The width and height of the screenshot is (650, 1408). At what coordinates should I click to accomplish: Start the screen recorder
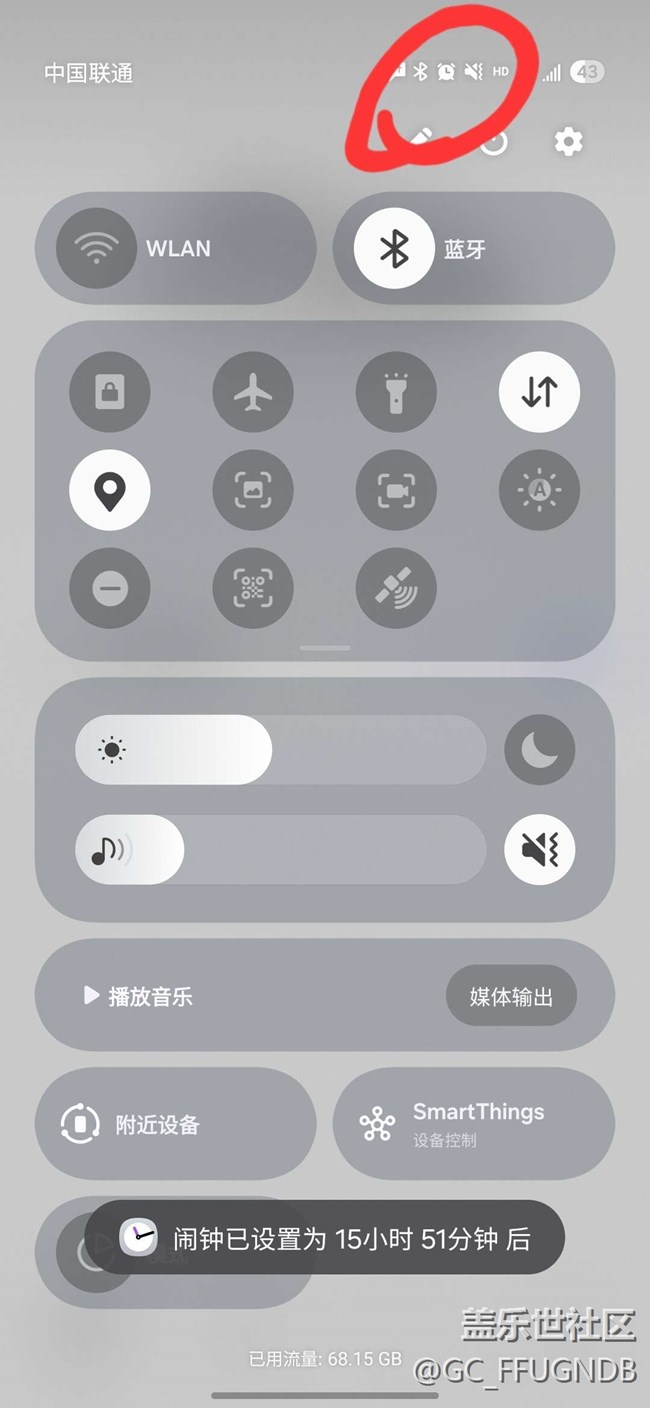396,490
